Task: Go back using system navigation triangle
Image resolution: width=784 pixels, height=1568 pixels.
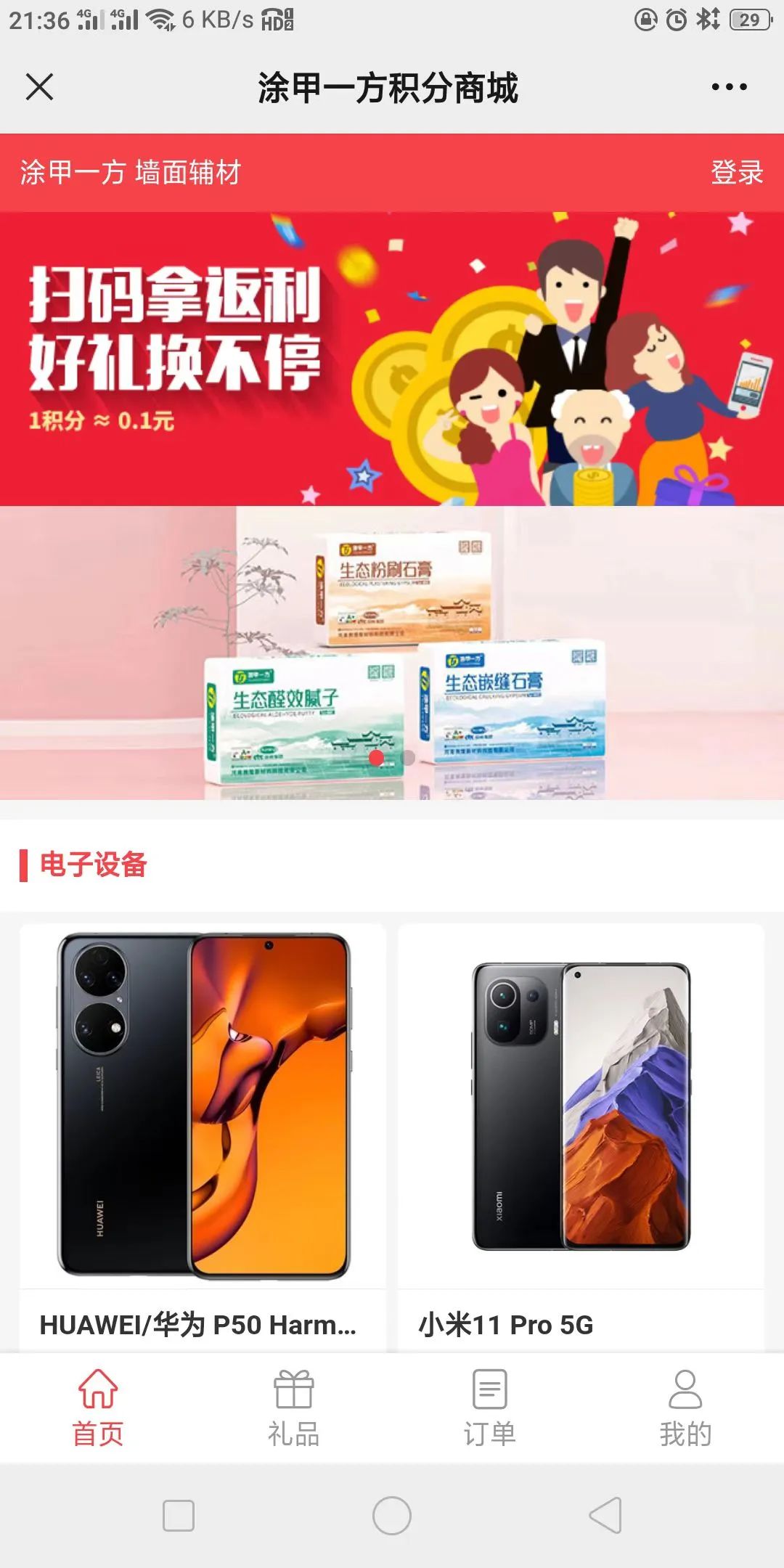Action: (605, 1516)
